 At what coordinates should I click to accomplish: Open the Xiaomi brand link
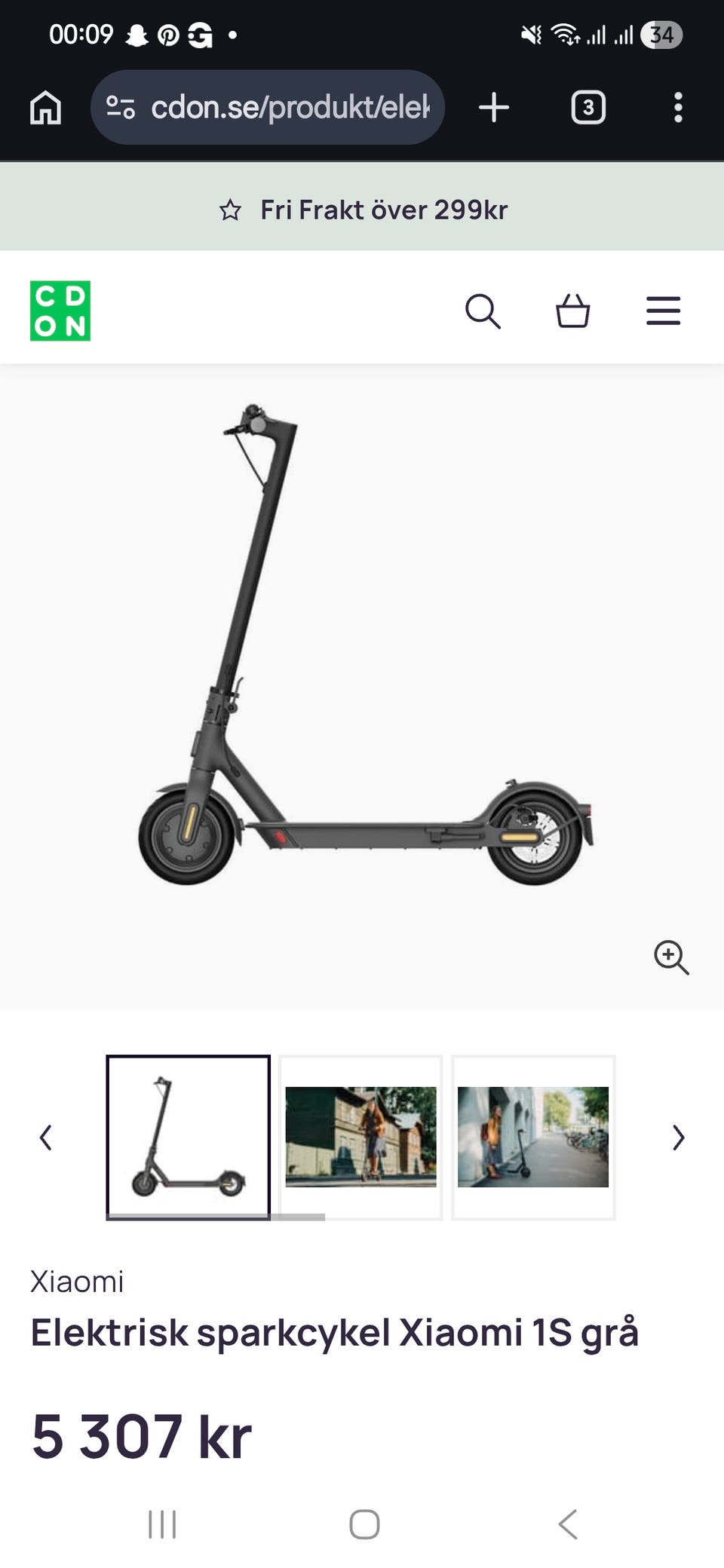(77, 1282)
